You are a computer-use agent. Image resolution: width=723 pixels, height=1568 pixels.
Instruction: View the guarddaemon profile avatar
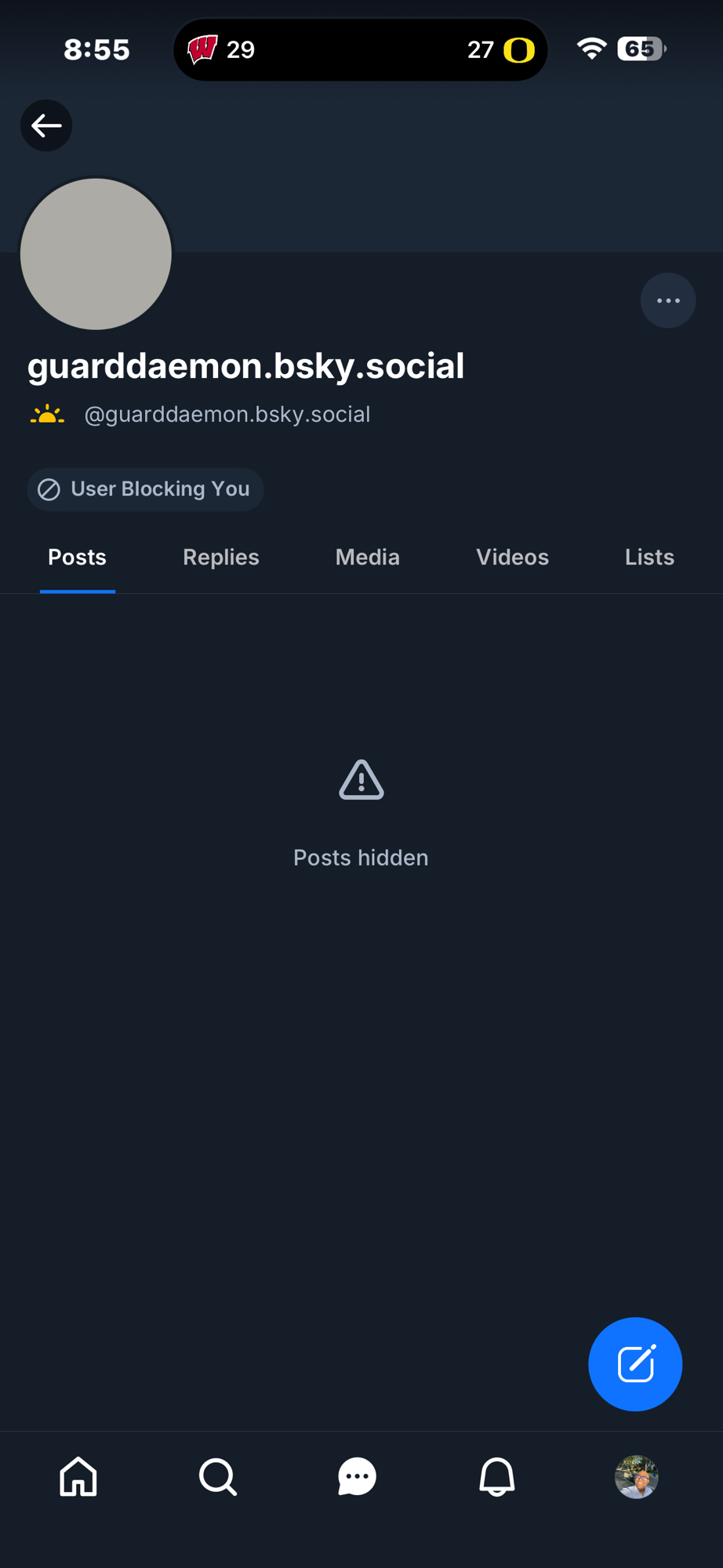96,254
